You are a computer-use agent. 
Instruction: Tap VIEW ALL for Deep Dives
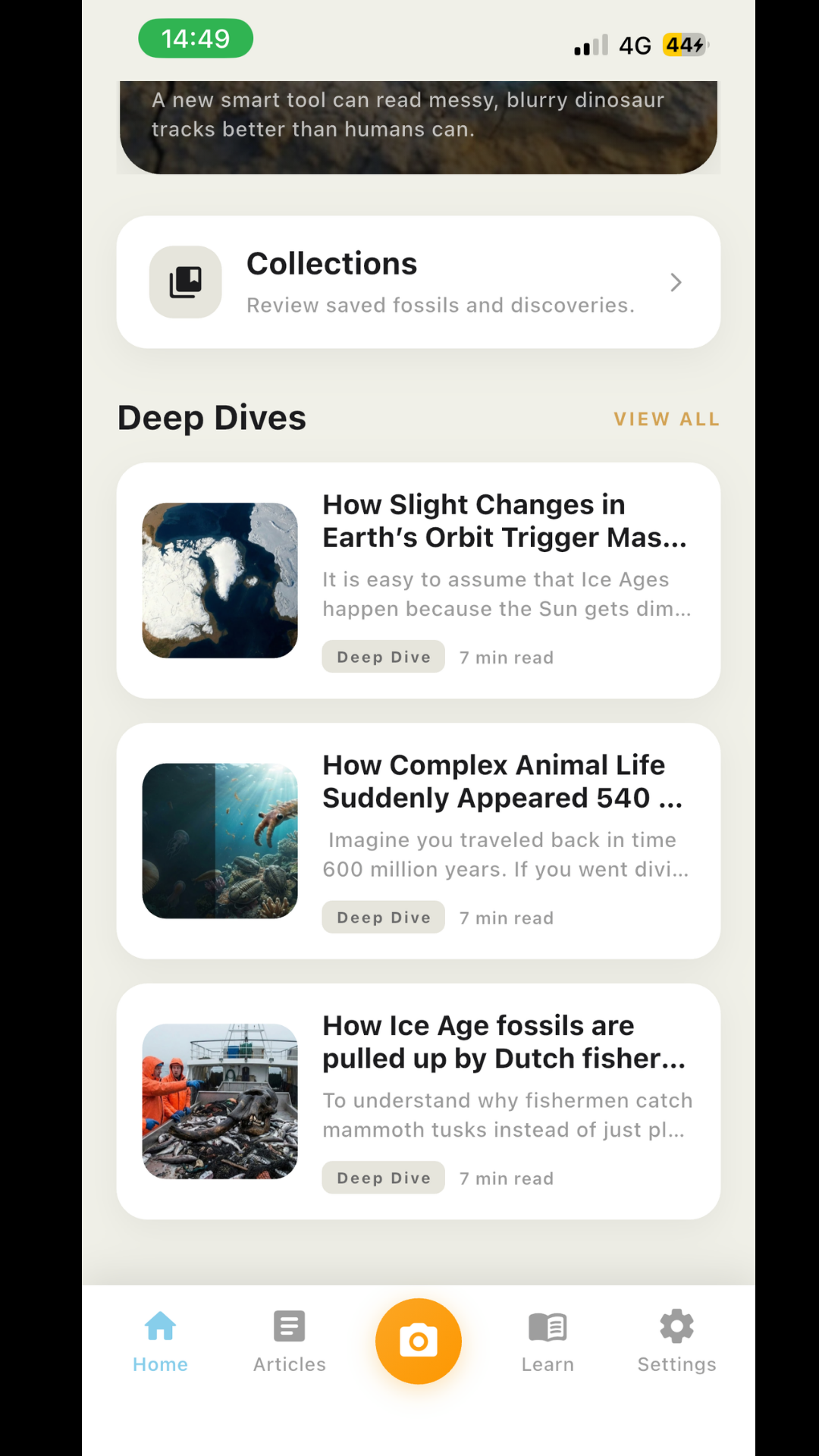666,419
